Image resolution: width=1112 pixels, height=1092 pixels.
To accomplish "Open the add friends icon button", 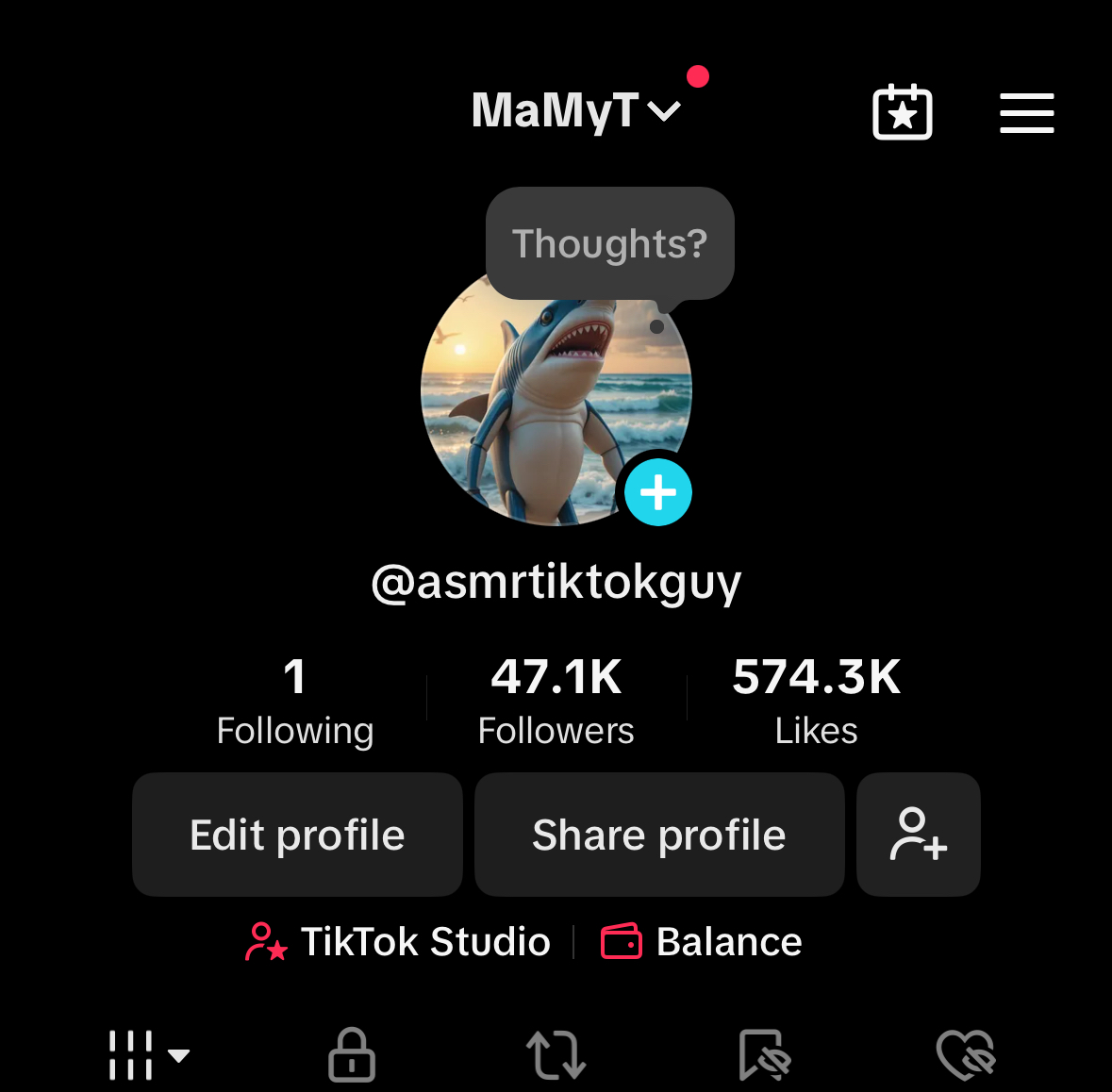I will [x=918, y=835].
